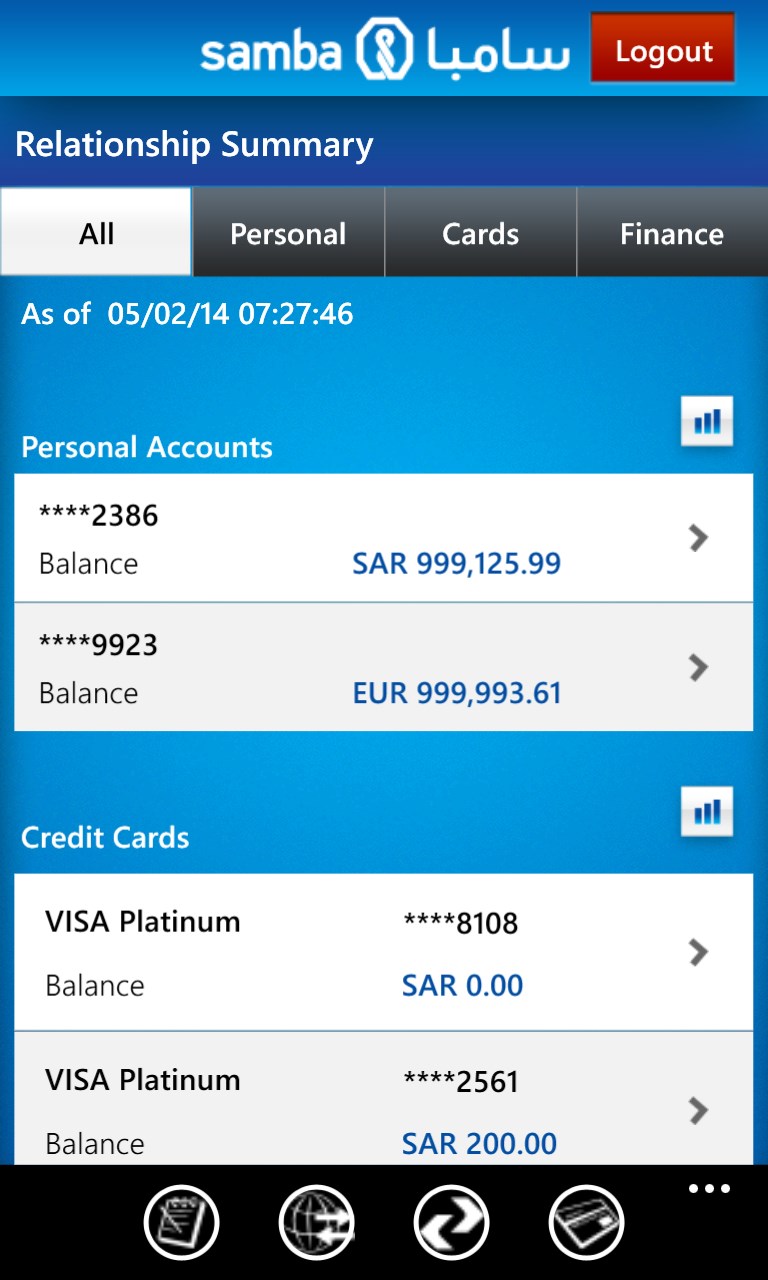Viewport: 768px width, 1280px height.
Task: Open account ending in 2386
Action: click(x=383, y=538)
